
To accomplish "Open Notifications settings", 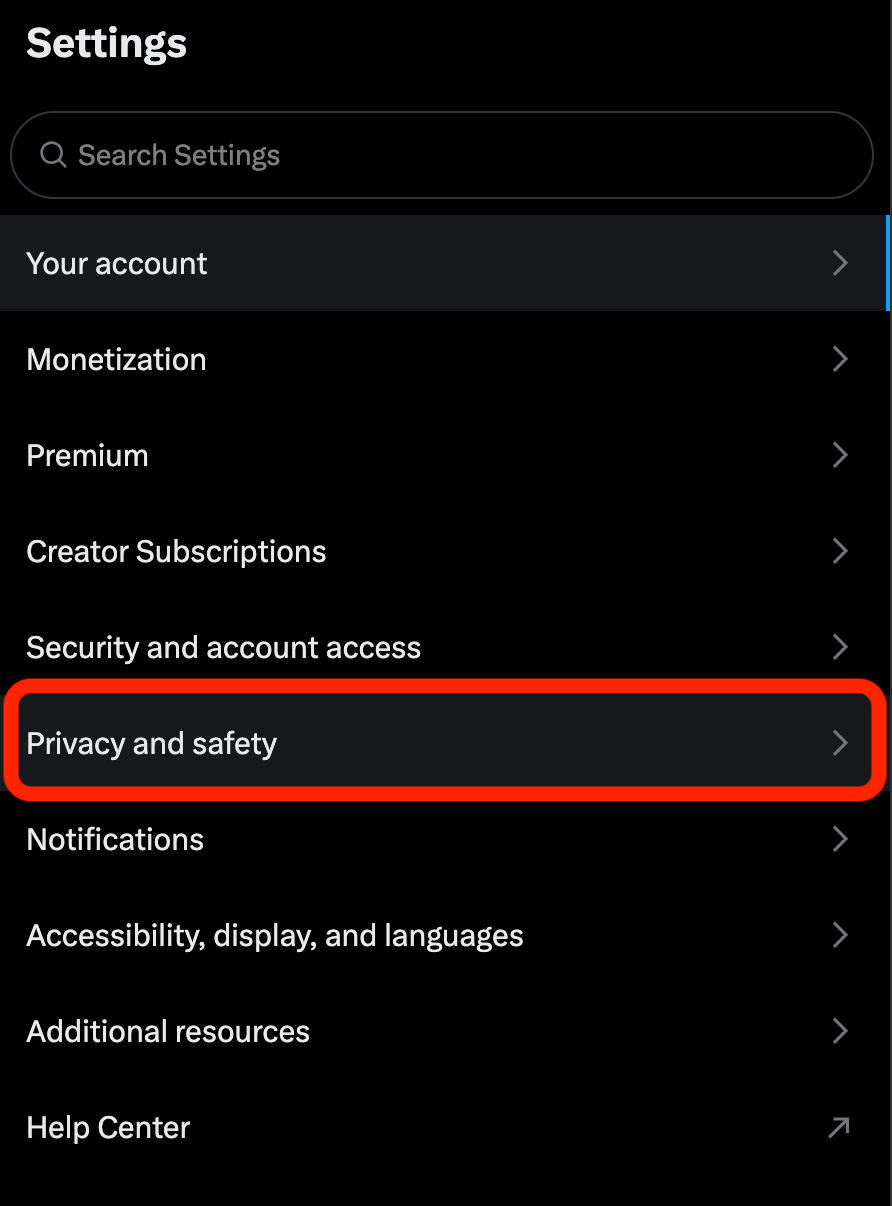I will pyautogui.click(x=440, y=839).
